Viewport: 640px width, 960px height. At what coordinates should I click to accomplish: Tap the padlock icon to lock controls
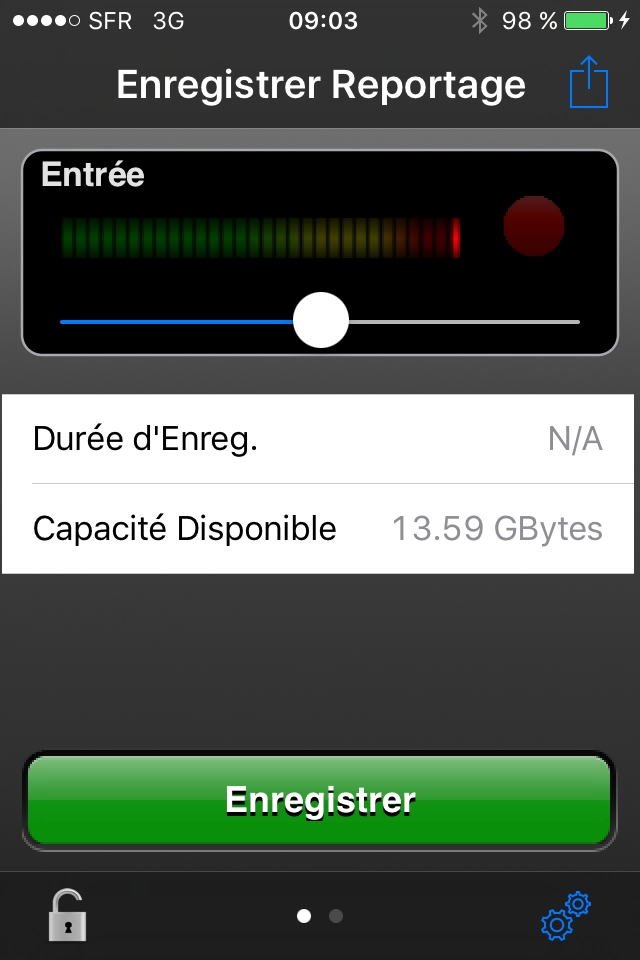[x=67, y=915]
